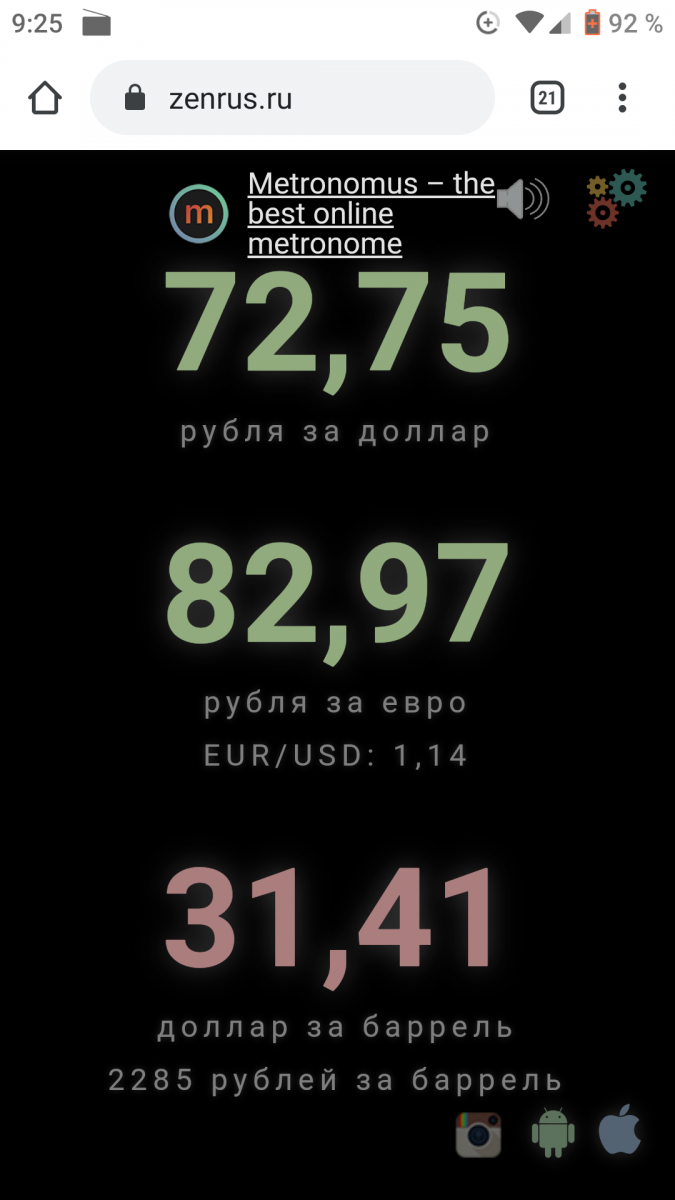Image resolution: width=675 pixels, height=1200 pixels.
Task: Open the Apple app link
Action: (620, 1133)
